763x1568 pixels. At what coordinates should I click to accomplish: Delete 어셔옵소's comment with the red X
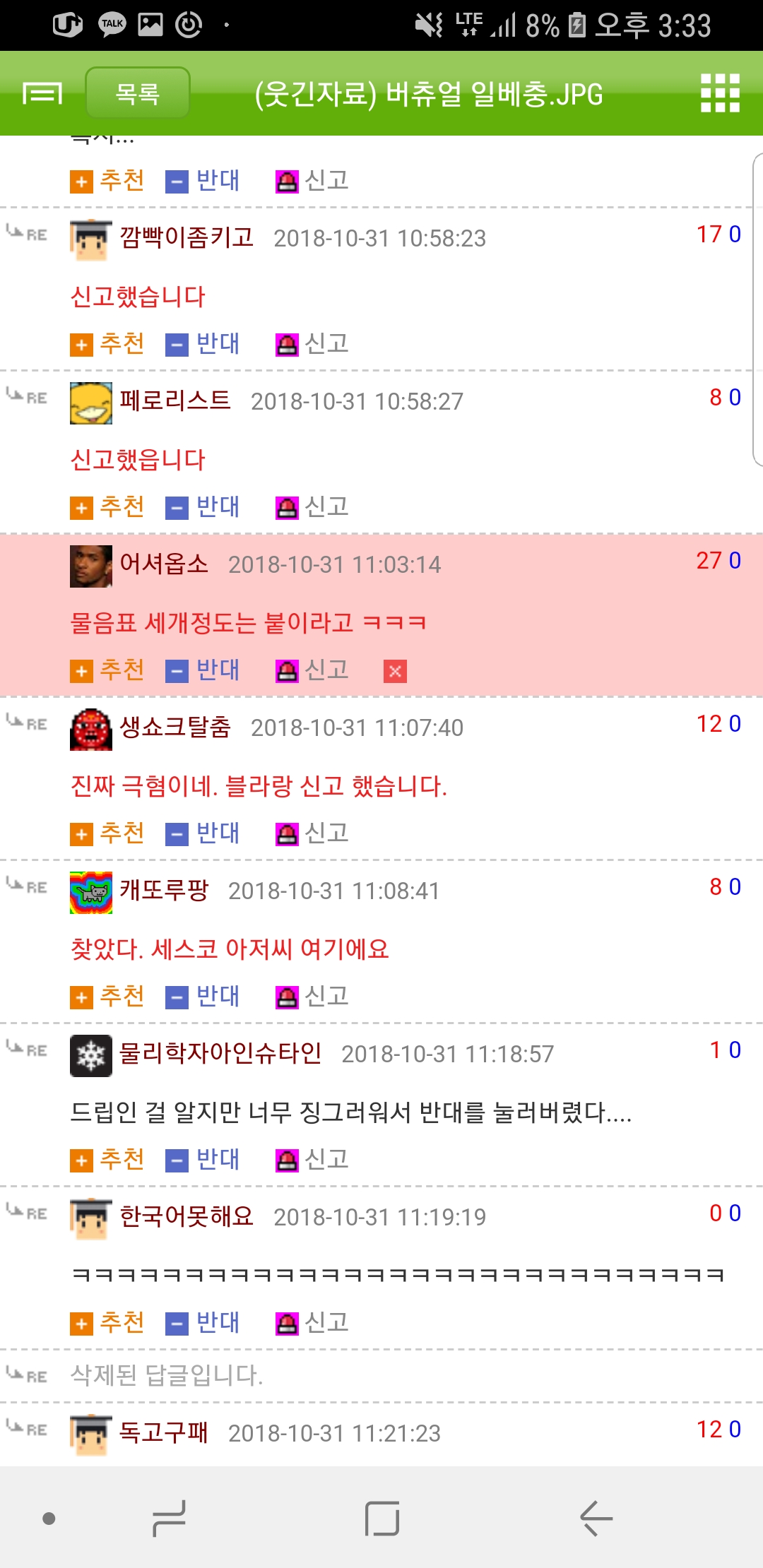pyautogui.click(x=395, y=671)
